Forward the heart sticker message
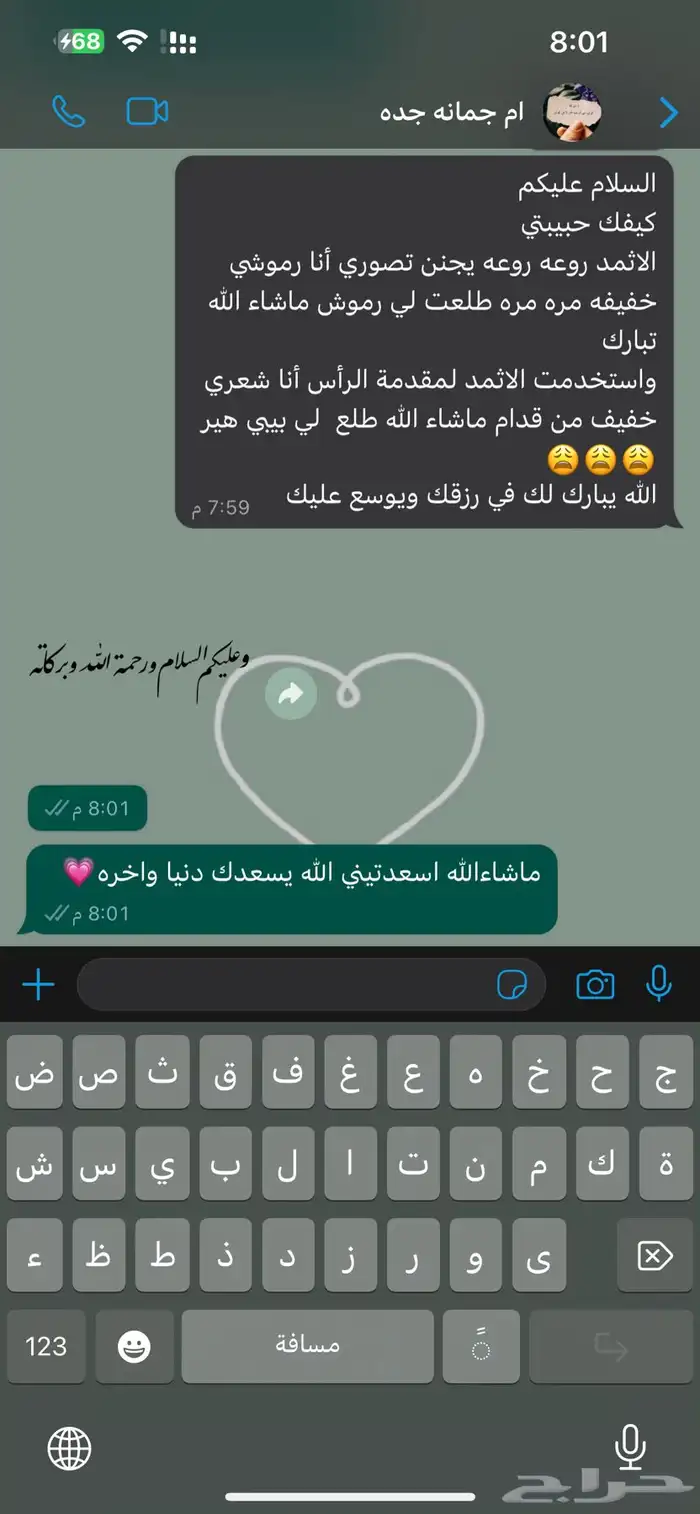Image resolution: width=700 pixels, height=1514 pixels. (291, 694)
